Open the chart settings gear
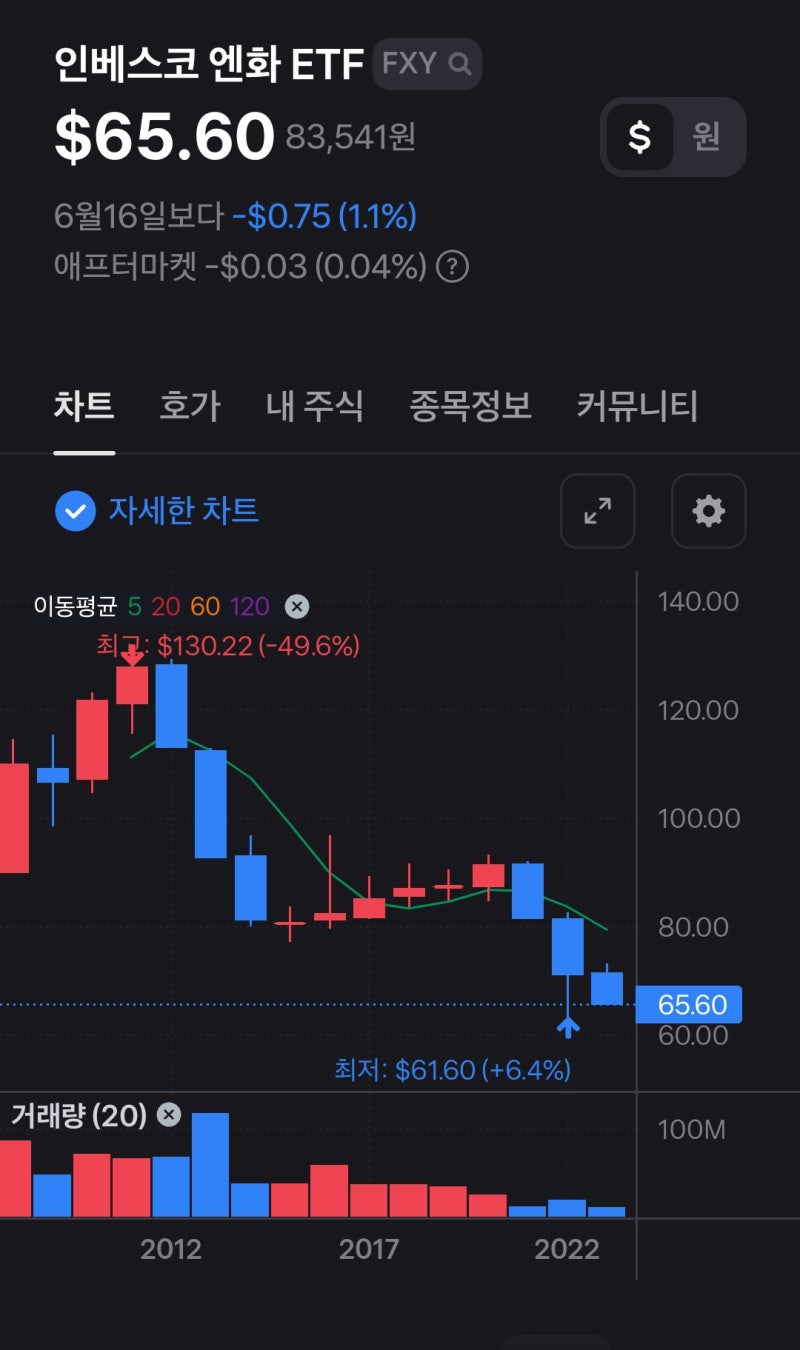800x1350 pixels. 708,511
